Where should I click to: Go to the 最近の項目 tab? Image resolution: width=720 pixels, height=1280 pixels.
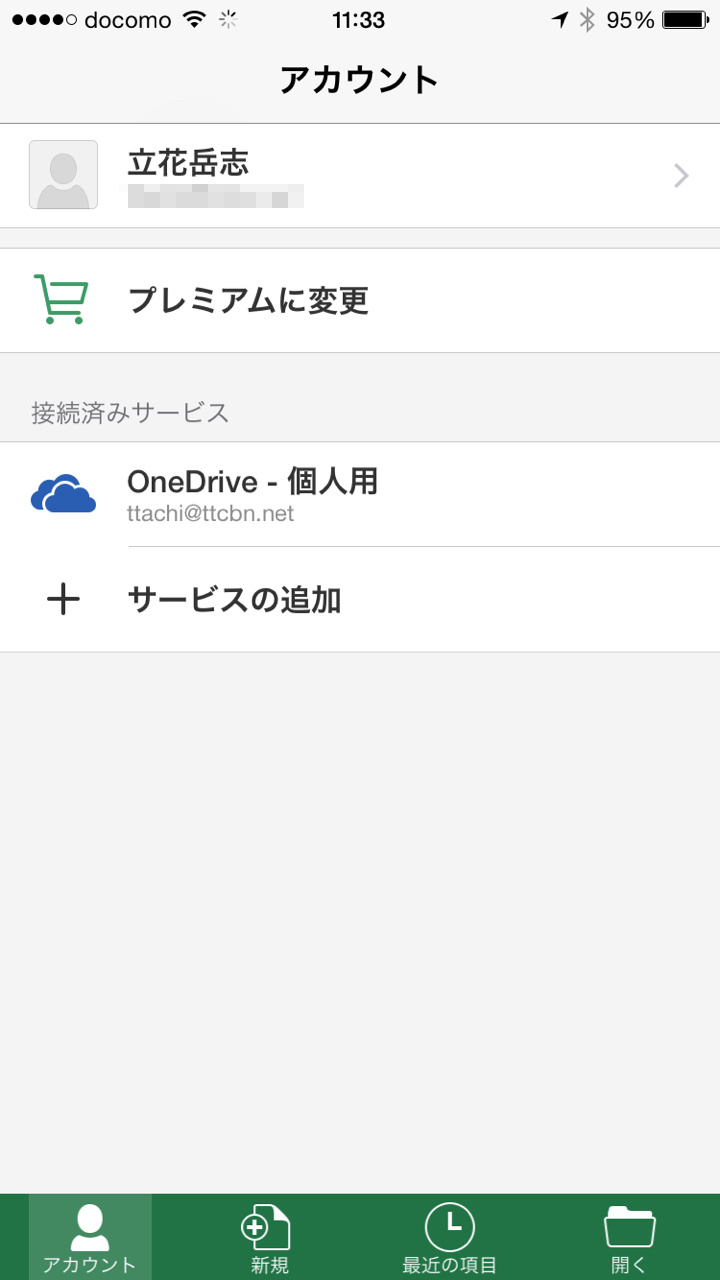click(x=450, y=1238)
